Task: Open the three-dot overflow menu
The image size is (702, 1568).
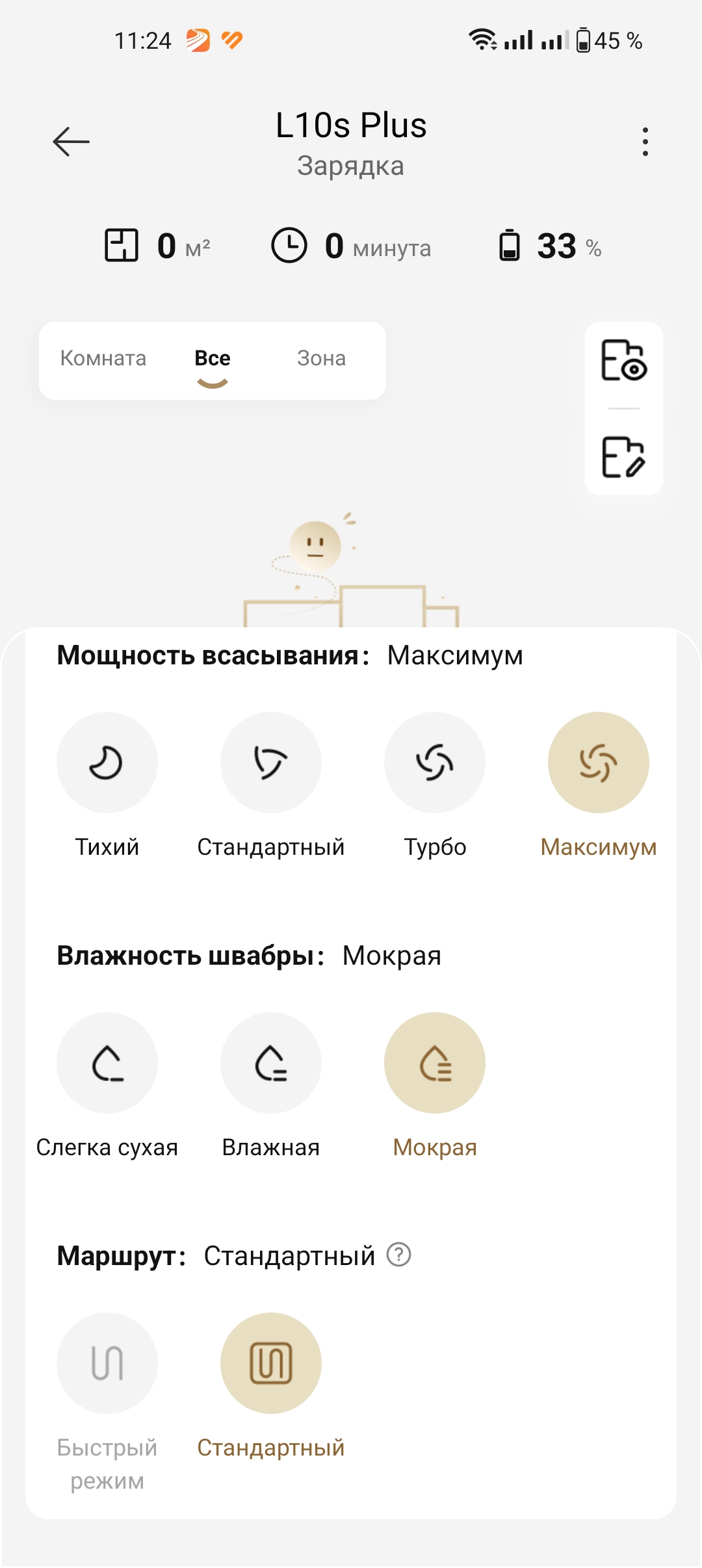Action: pos(645,142)
